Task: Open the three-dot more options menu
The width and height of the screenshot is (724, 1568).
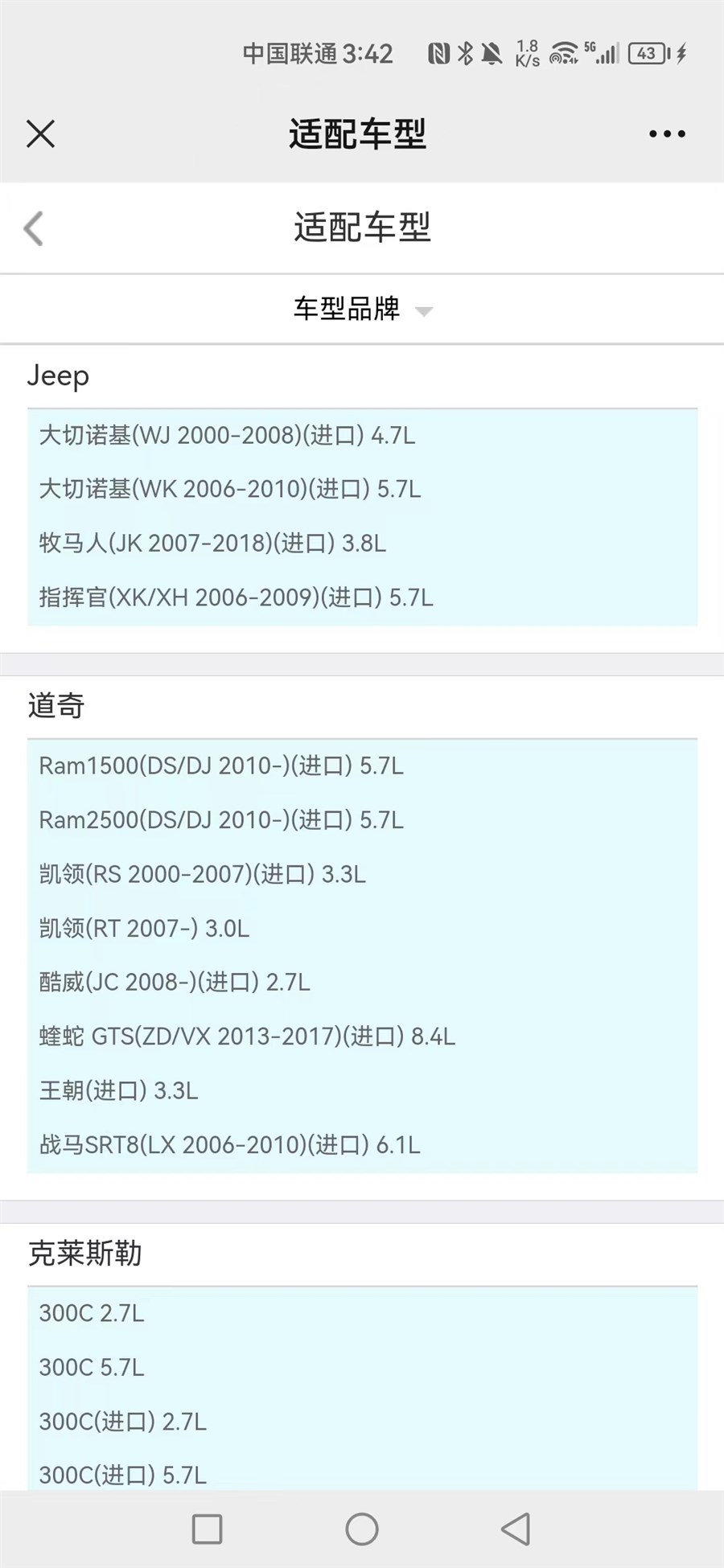Action: pyautogui.click(x=667, y=134)
